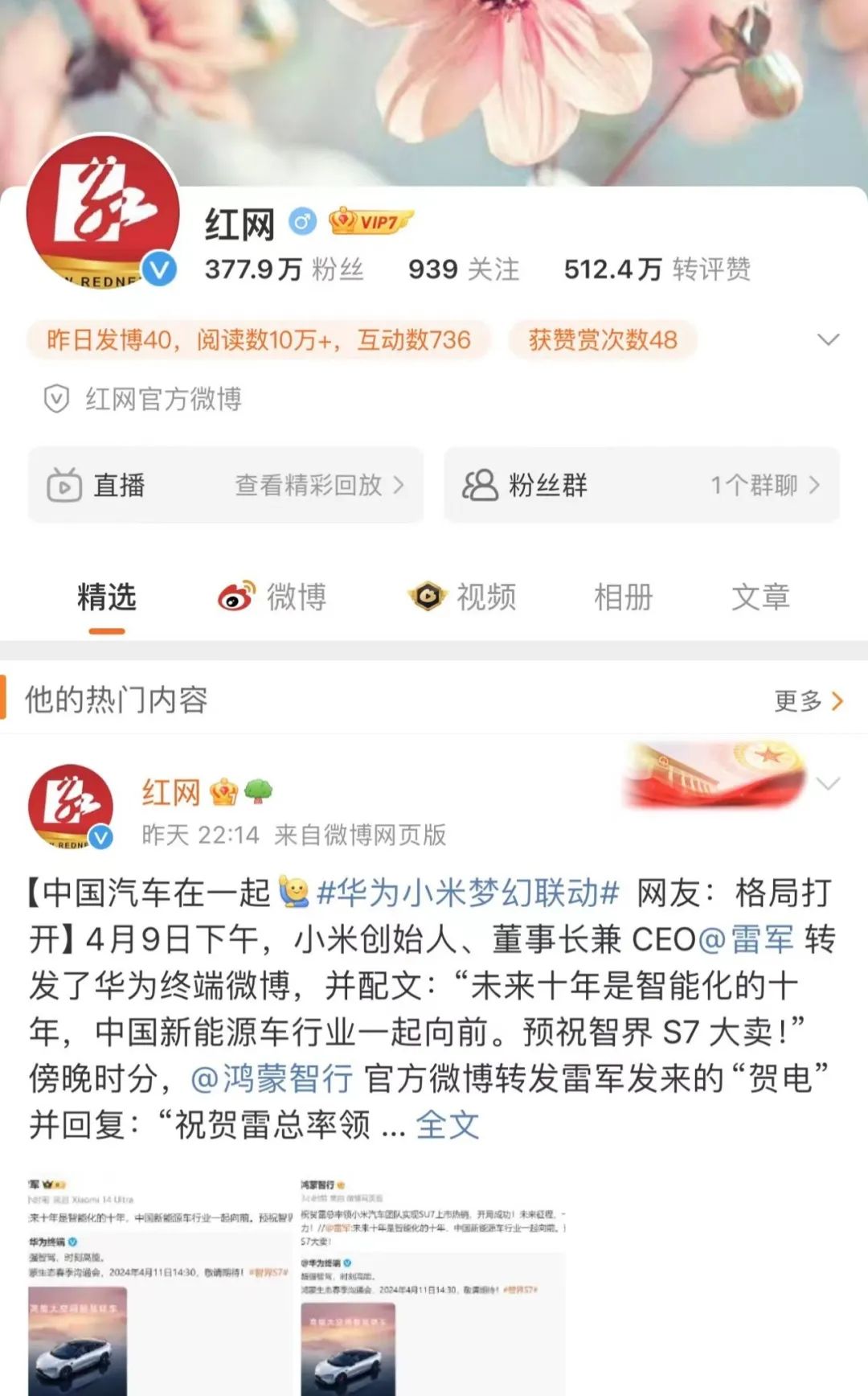Expand the stats chevron beside 获赞赏次数48
The image size is (868, 1396).
point(828,339)
